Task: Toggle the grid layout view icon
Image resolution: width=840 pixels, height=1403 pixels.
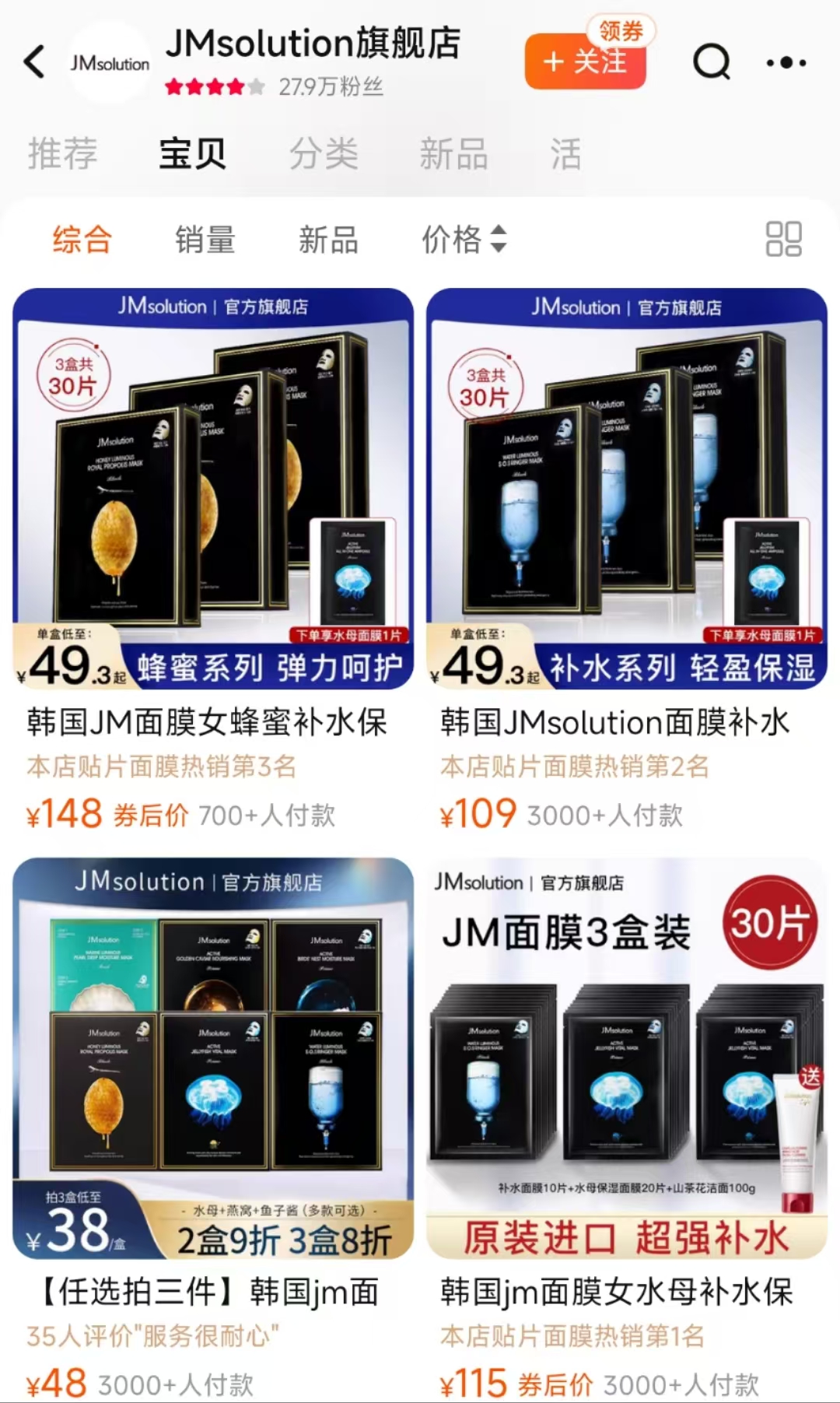Action: click(783, 239)
